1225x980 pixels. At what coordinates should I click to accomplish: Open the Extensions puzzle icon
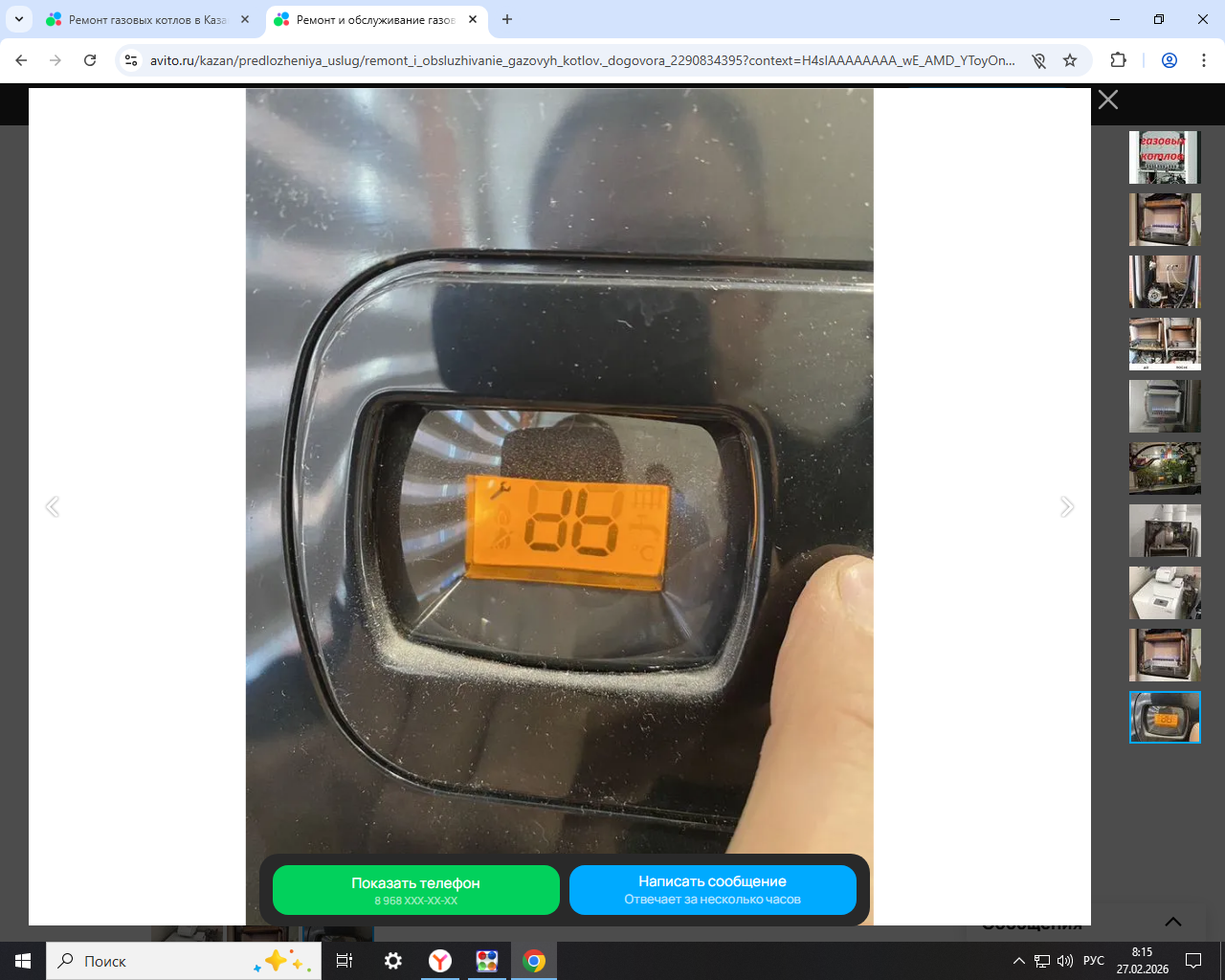pos(1118,60)
